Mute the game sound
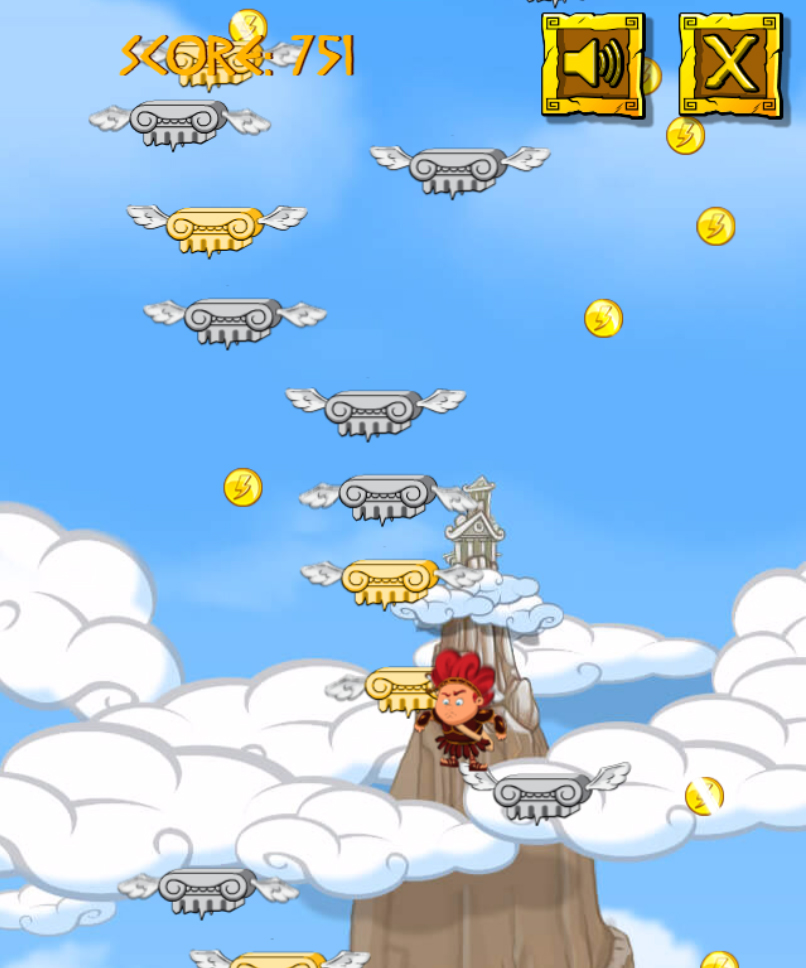Screen dimensions: 806x968 tap(593, 65)
